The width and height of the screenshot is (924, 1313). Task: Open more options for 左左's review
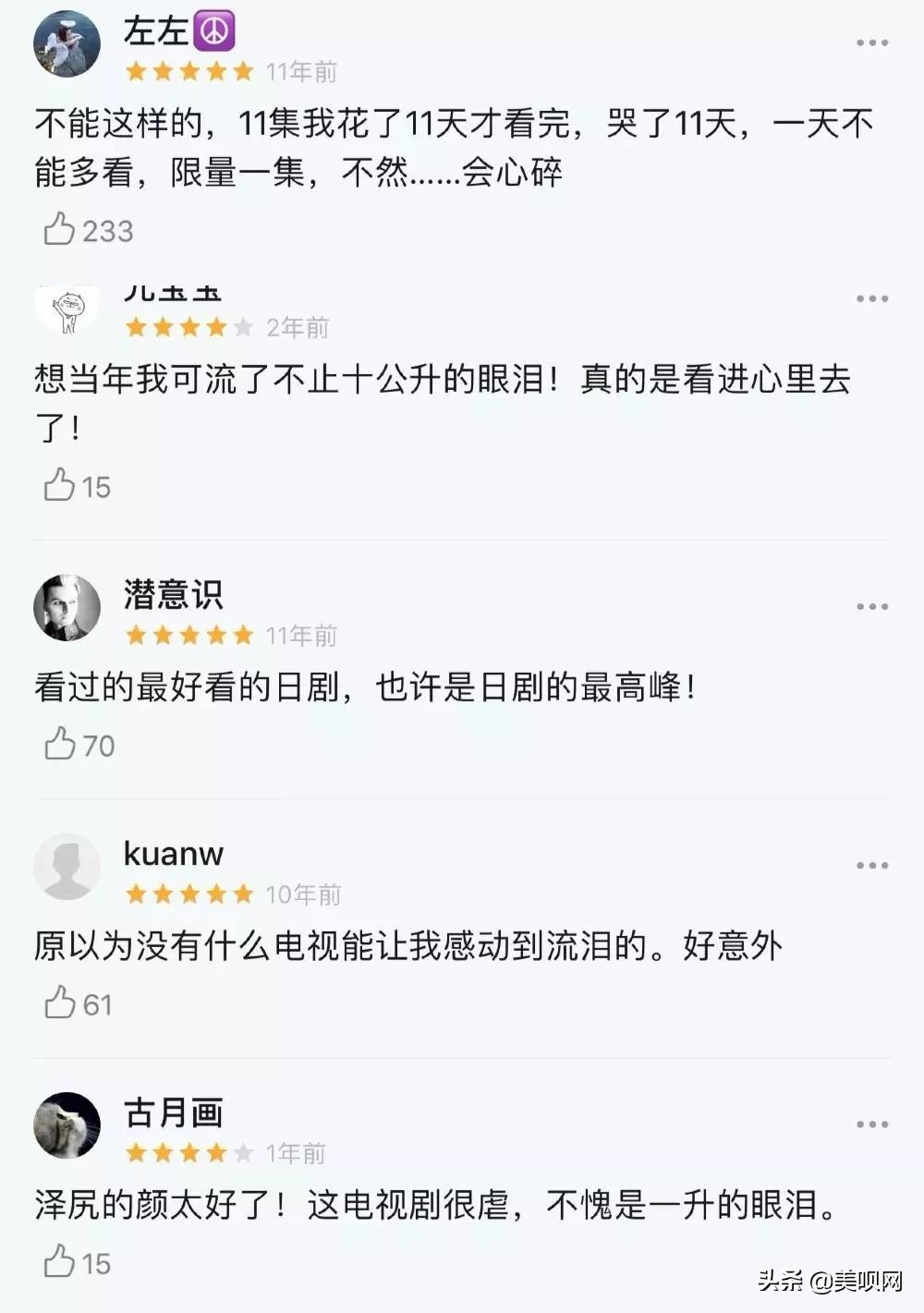(x=871, y=43)
